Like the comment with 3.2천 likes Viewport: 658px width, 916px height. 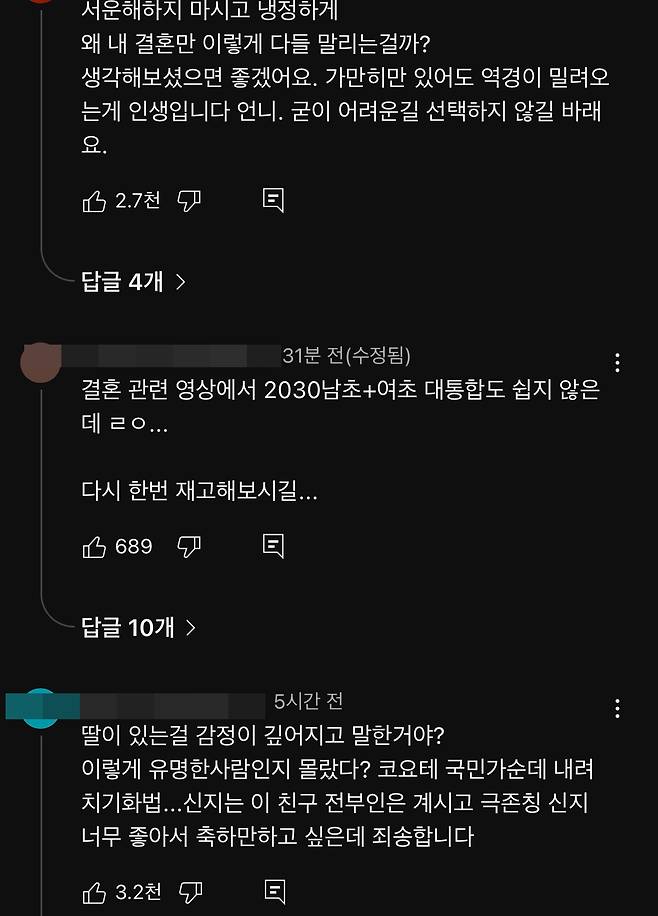tap(95, 891)
